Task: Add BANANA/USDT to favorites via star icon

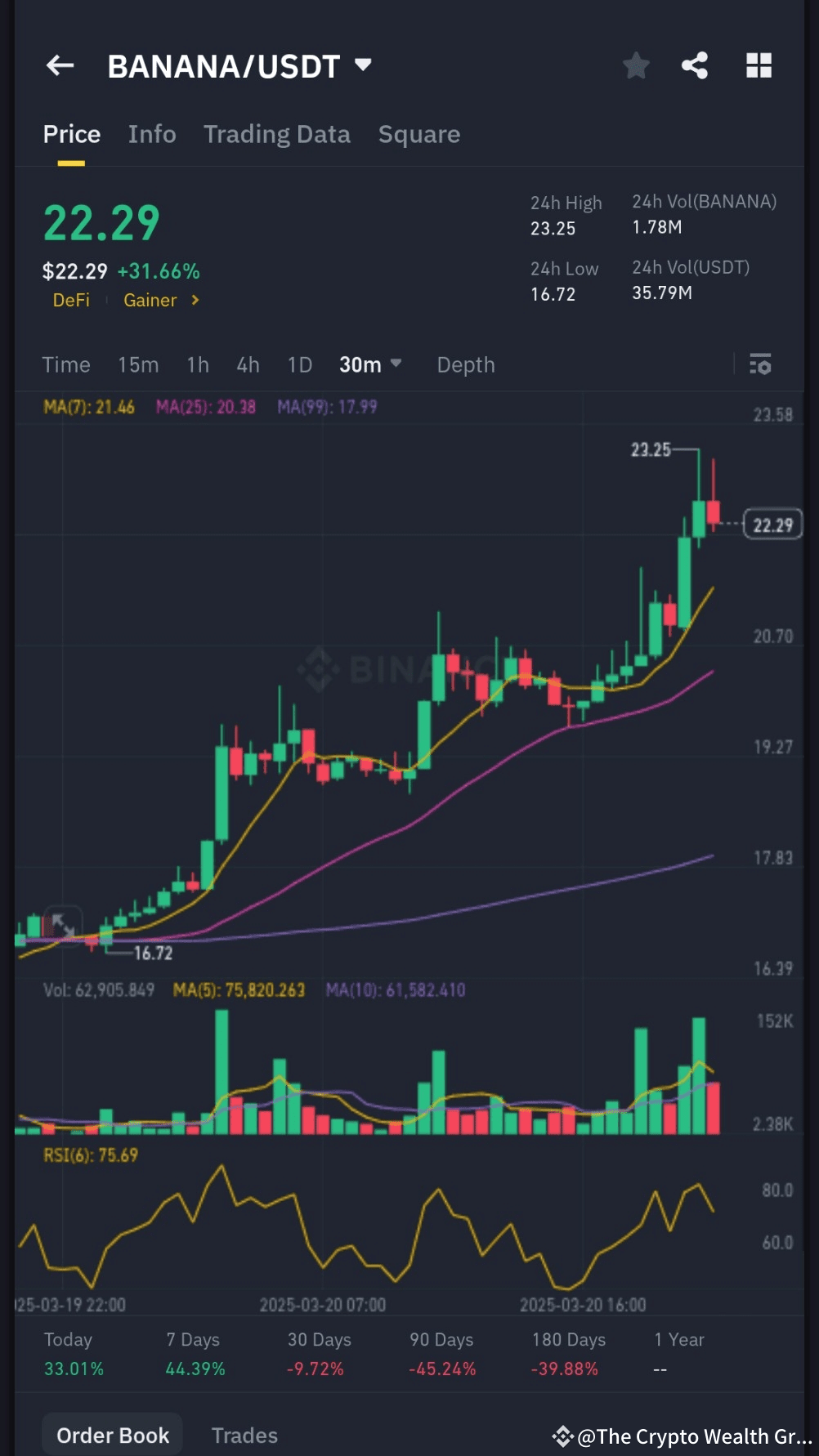Action: pyautogui.click(x=635, y=65)
